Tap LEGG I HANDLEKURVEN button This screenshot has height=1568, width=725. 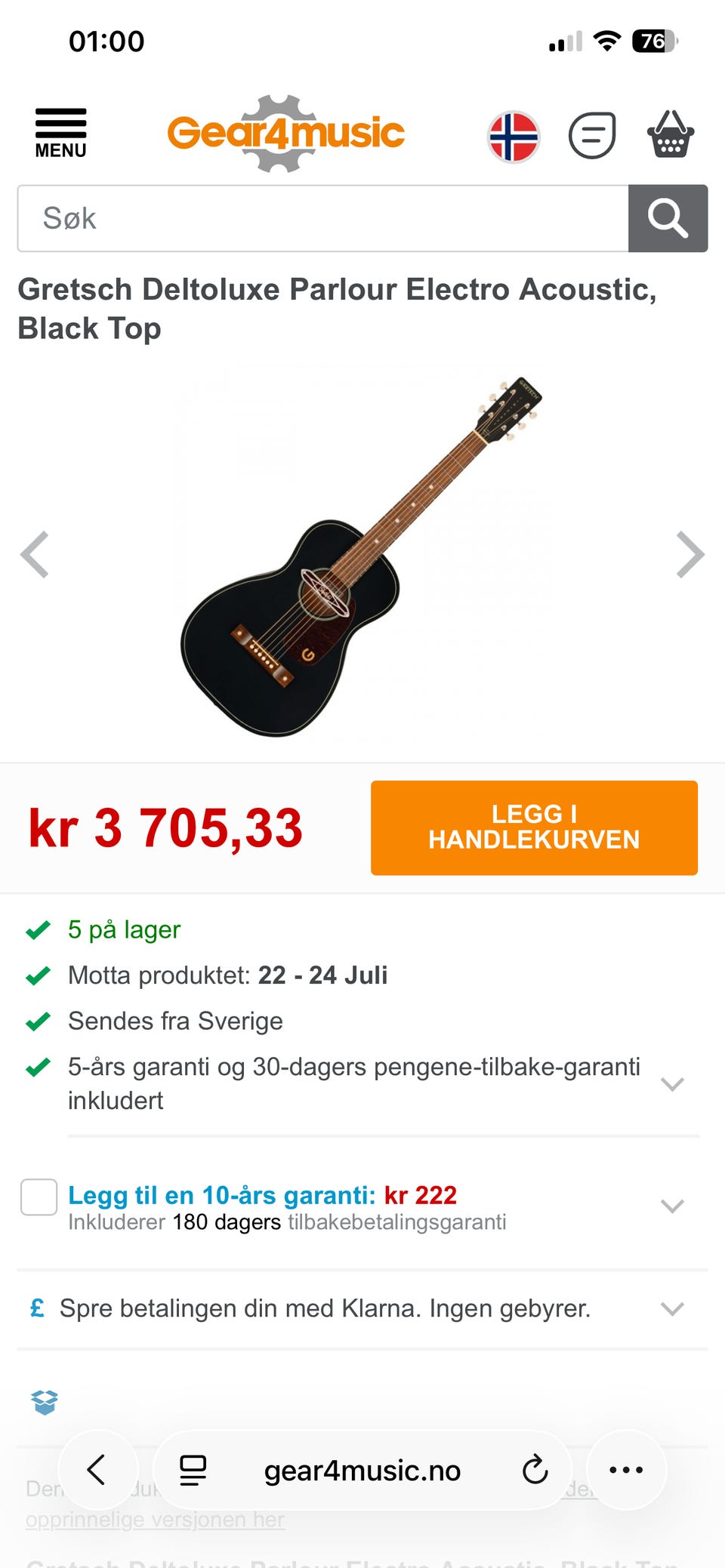tap(534, 827)
